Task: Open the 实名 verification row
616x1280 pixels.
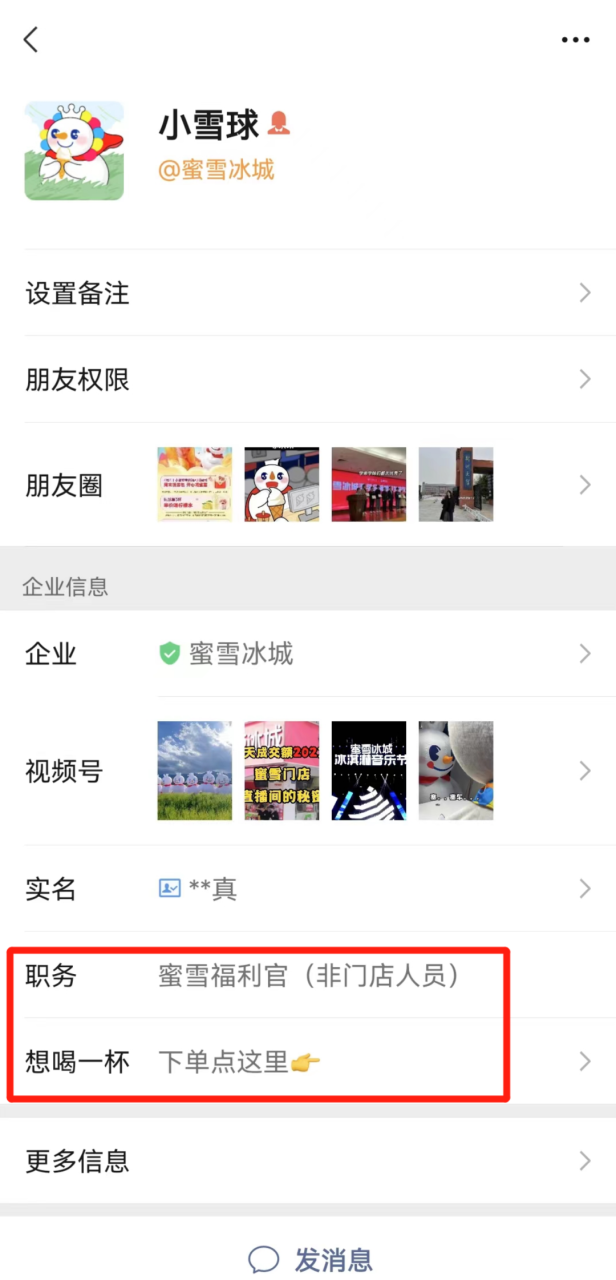Action: [x=308, y=889]
